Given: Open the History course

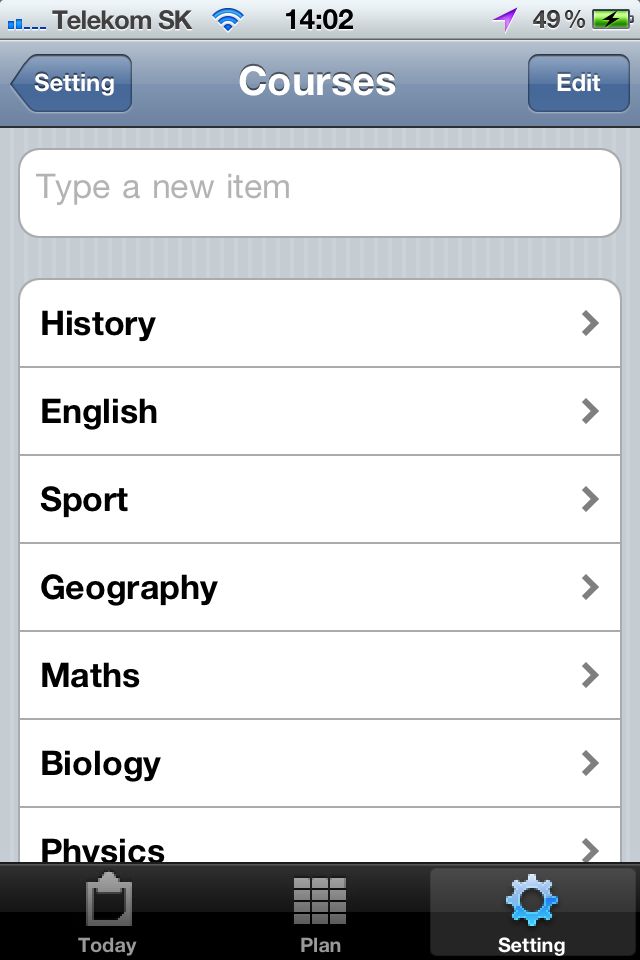Looking at the screenshot, I should [x=320, y=324].
